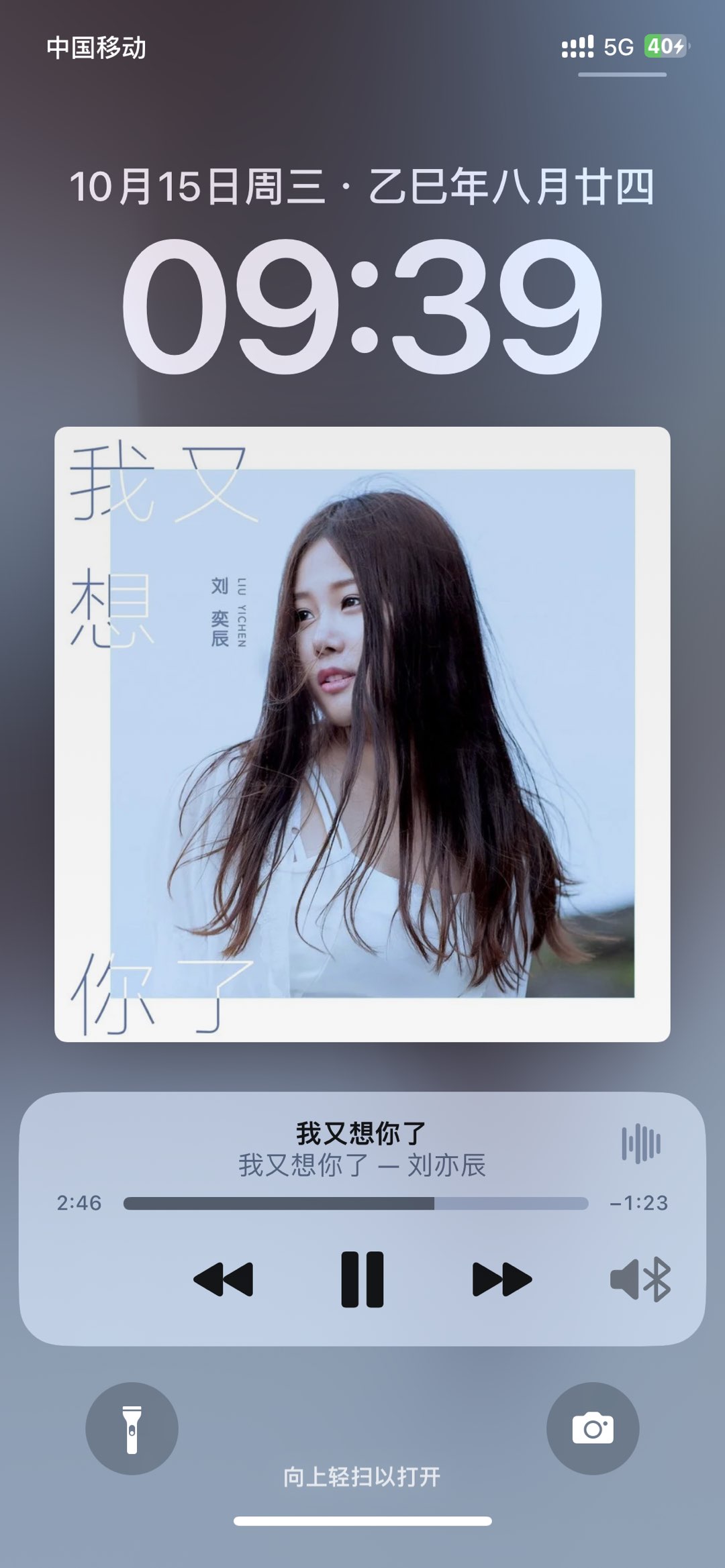Image resolution: width=725 pixels, height=1568 pixels.
Task: Tap the 我又想你了 album artwork
Action: [362, 734]
